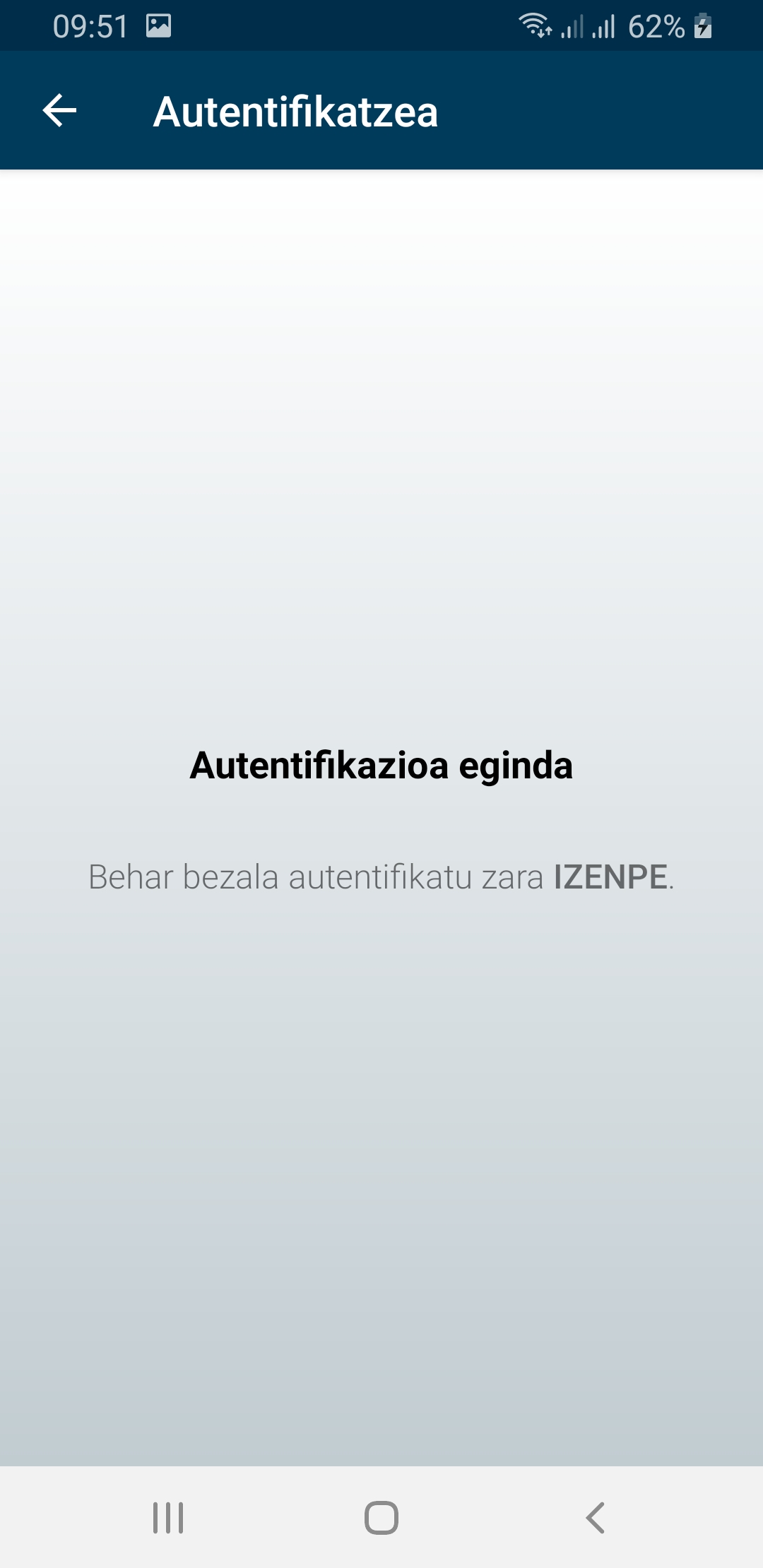
Task: Go to home via navigation bar
Action: pyautogui.click(x=381, y=1517)
